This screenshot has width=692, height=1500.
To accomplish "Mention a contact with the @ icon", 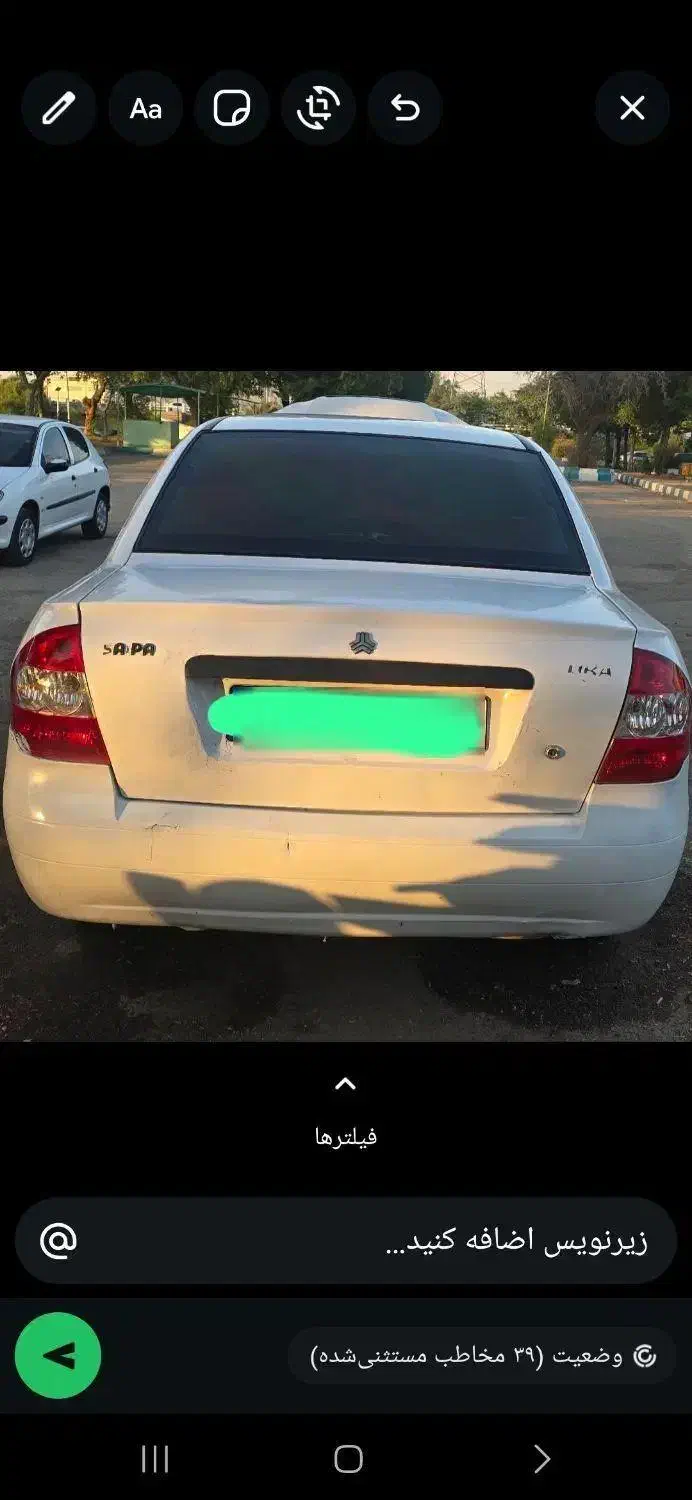I will tap(58, 1241).
